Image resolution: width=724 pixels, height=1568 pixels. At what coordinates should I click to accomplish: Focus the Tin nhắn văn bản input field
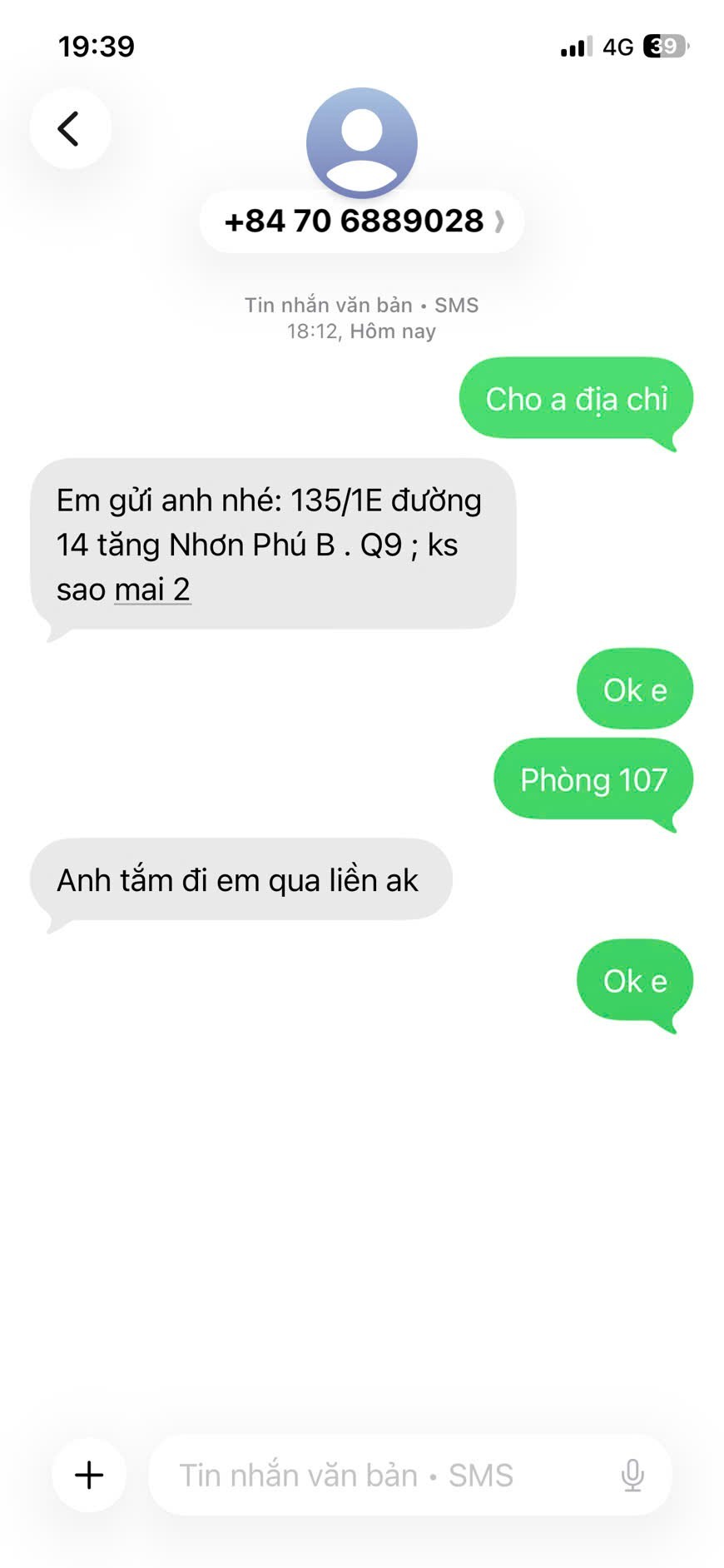click(x=374, y=1475)
